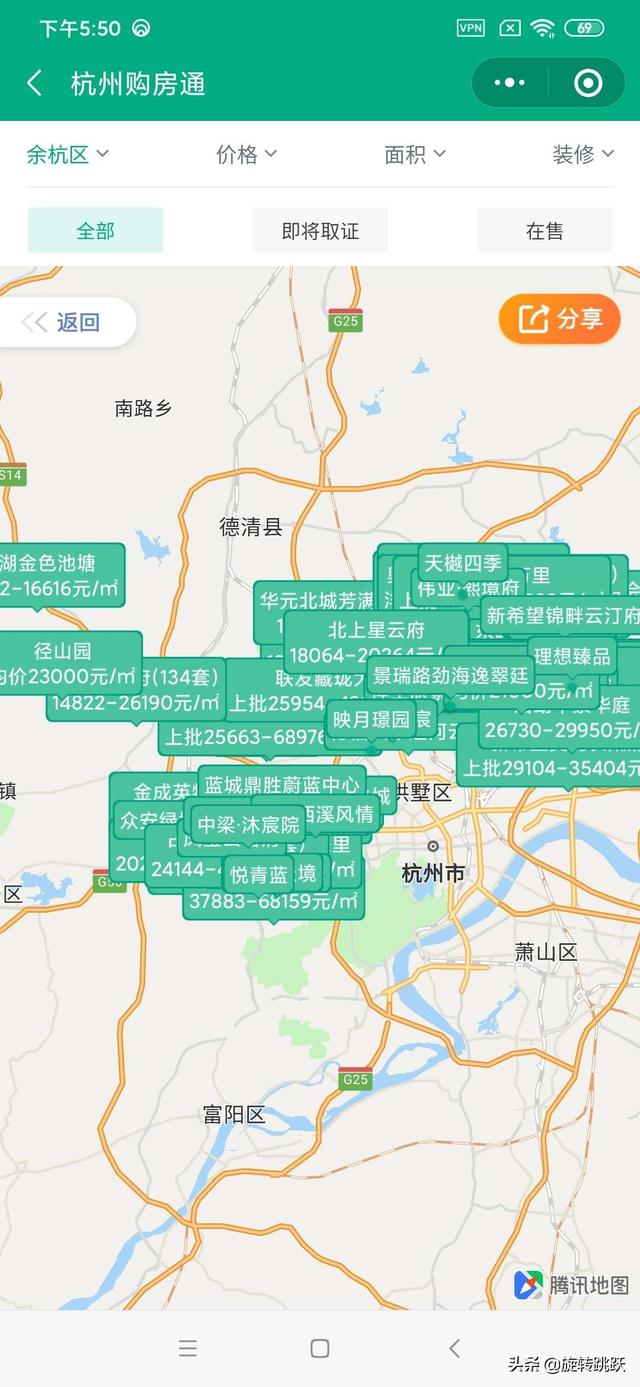Go back from 杭州购房通 page

pyautogui.click(x=34, y=83)
